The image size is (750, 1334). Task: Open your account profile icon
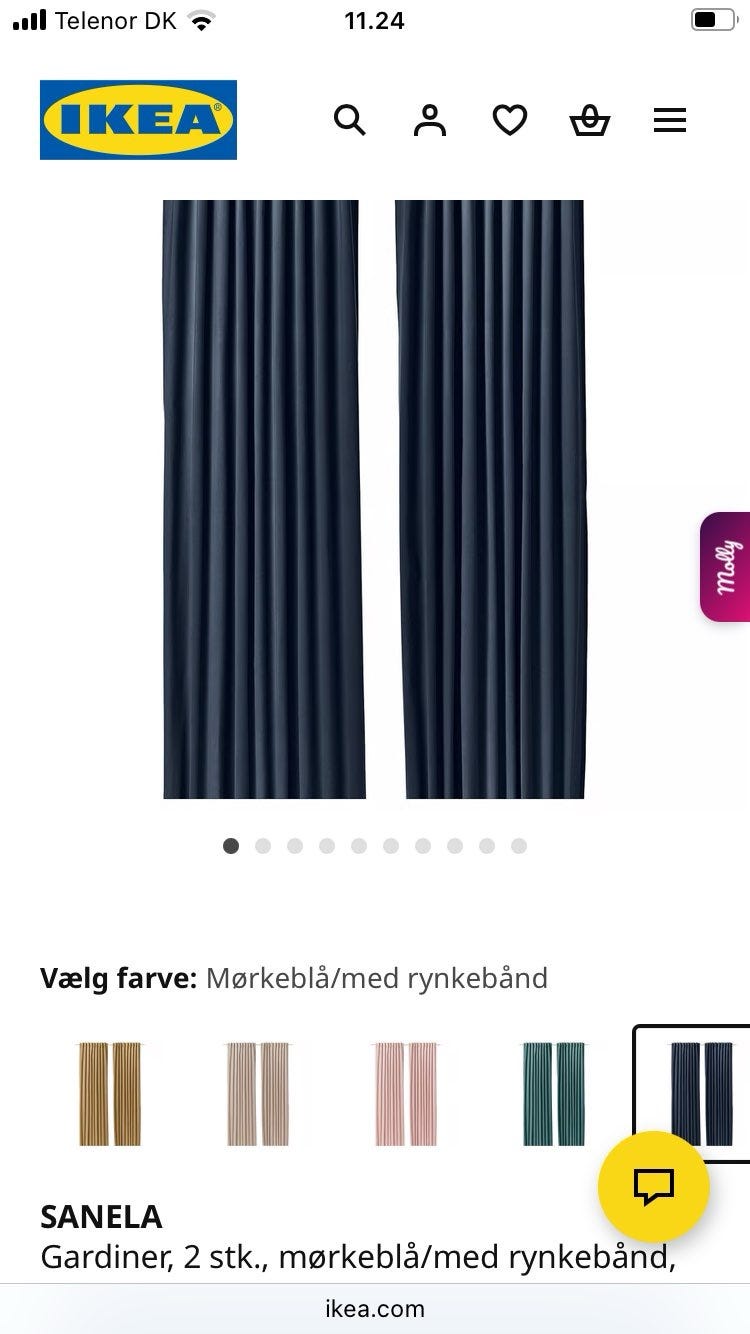tap(429, 120)
